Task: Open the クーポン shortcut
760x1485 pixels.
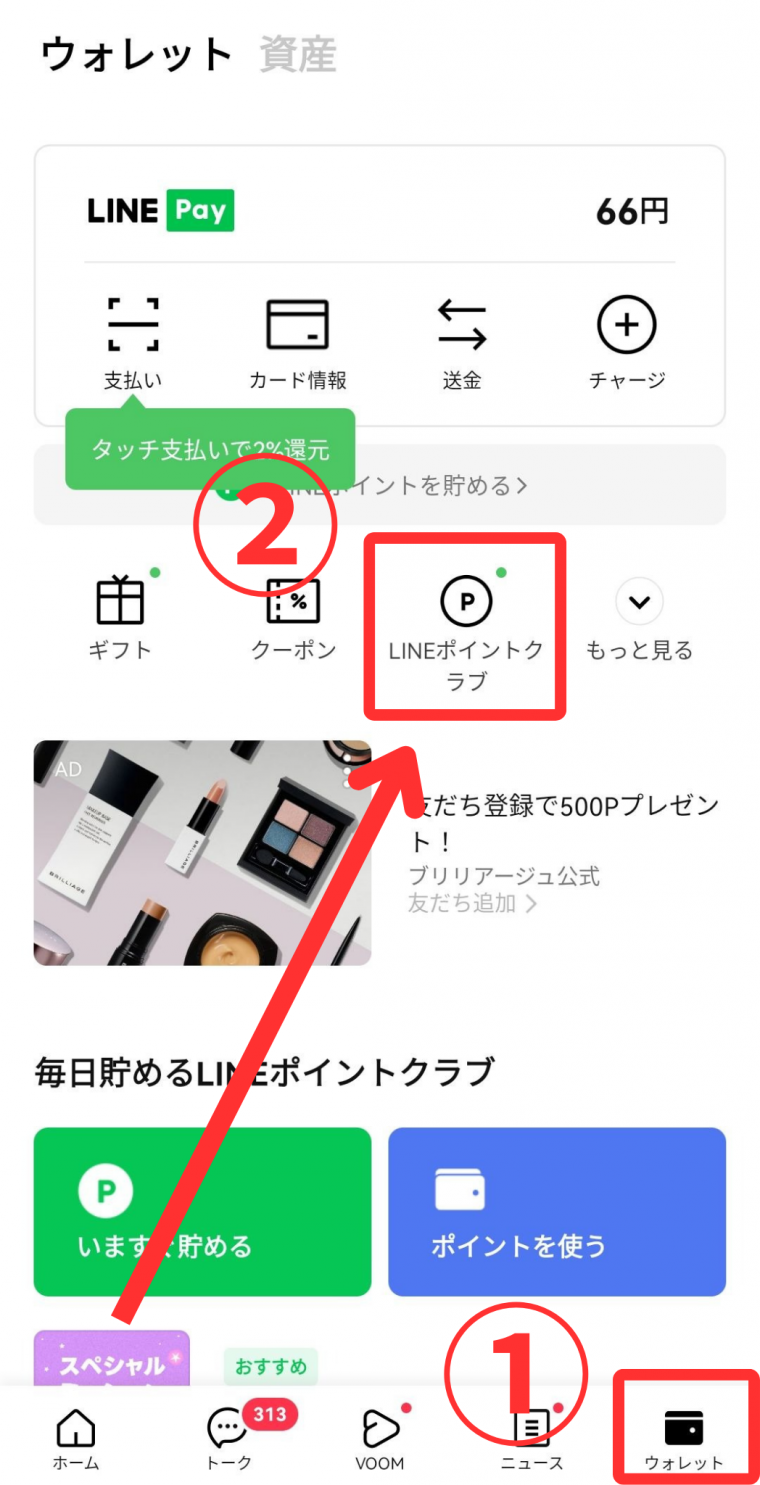Action: pyautogui.click(x=293, y=616)
